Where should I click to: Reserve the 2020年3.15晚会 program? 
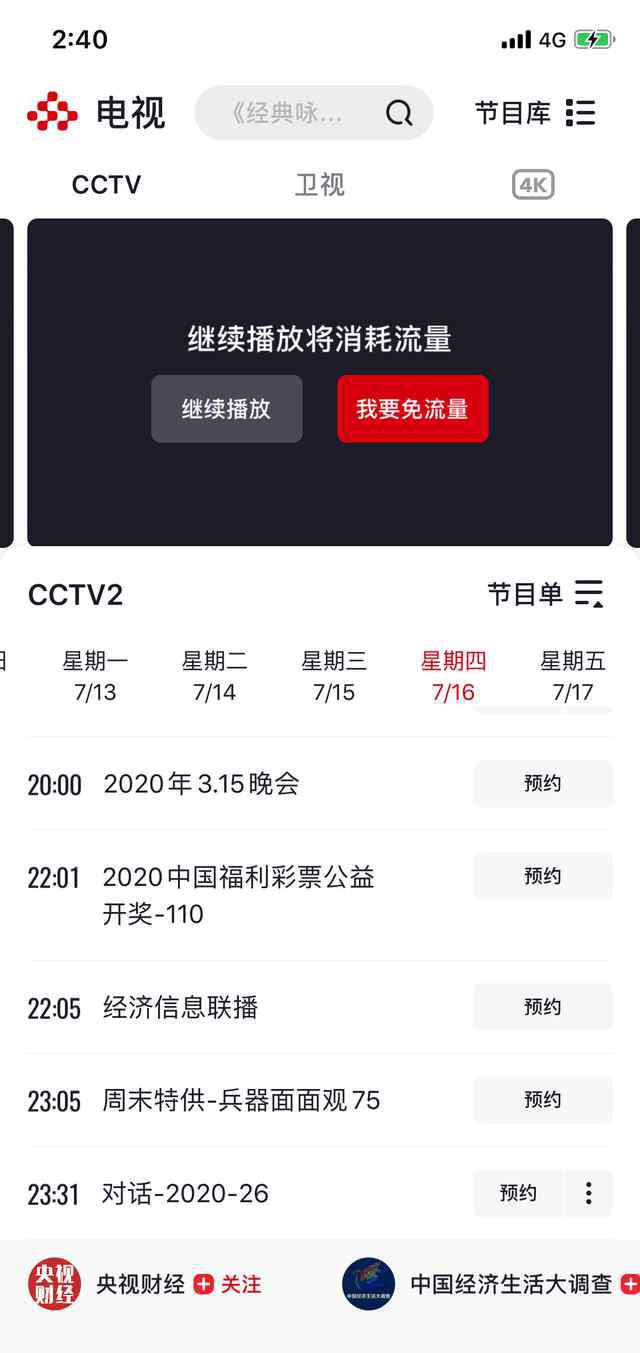[x=543, y=784]
